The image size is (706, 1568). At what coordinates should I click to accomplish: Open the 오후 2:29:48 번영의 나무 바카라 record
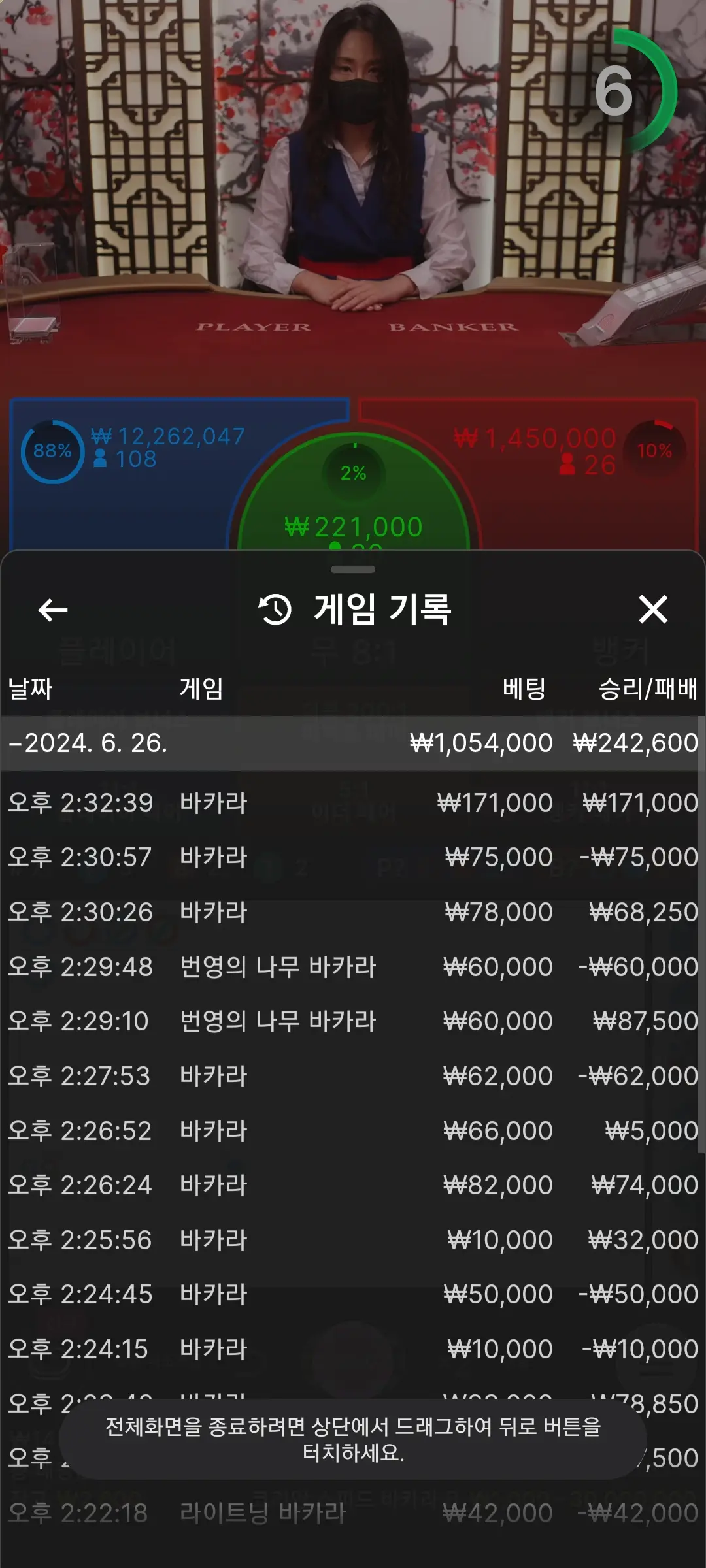tap(353, 966)
